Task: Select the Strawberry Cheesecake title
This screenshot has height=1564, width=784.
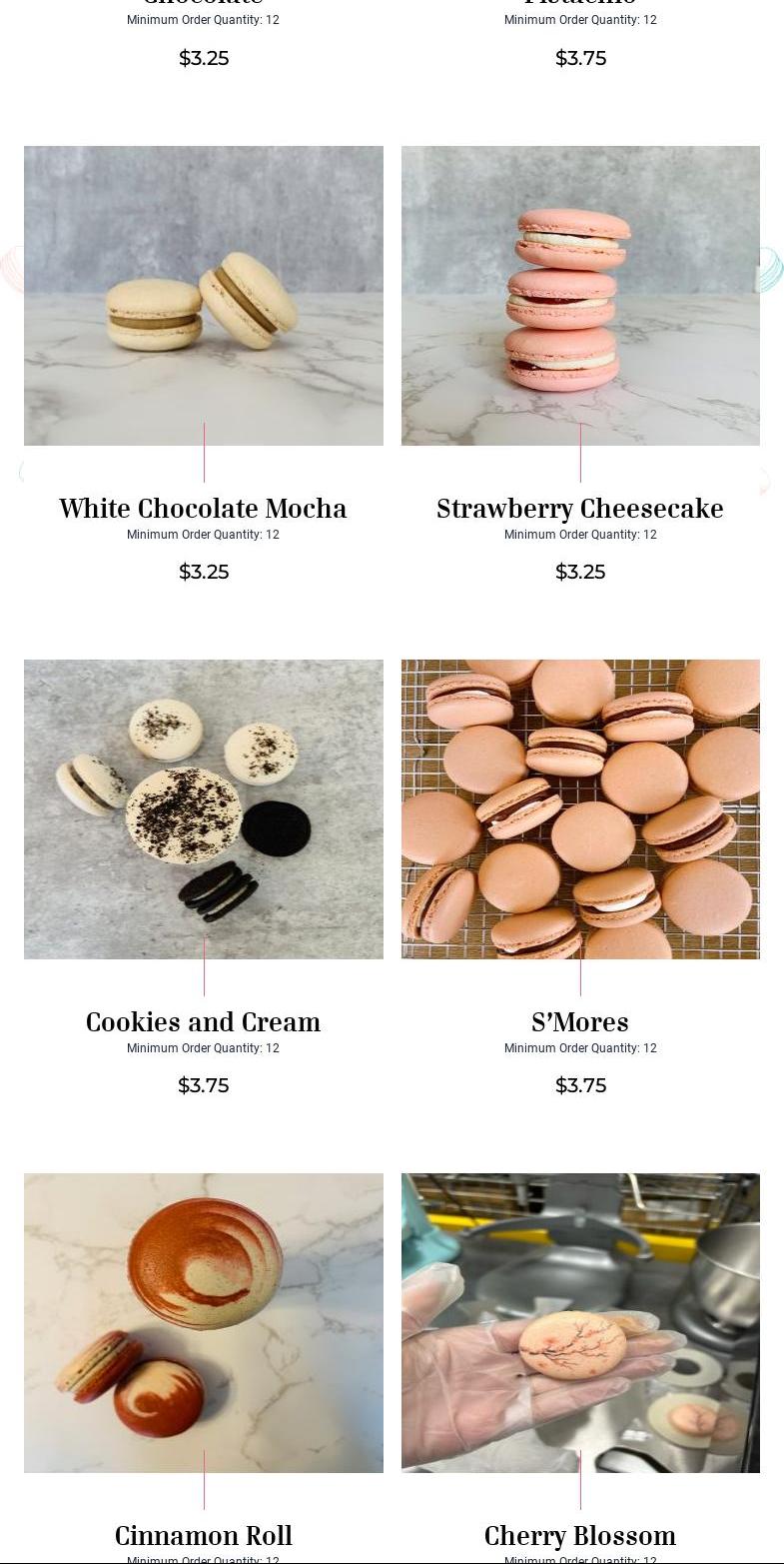Action: (580, 509)
